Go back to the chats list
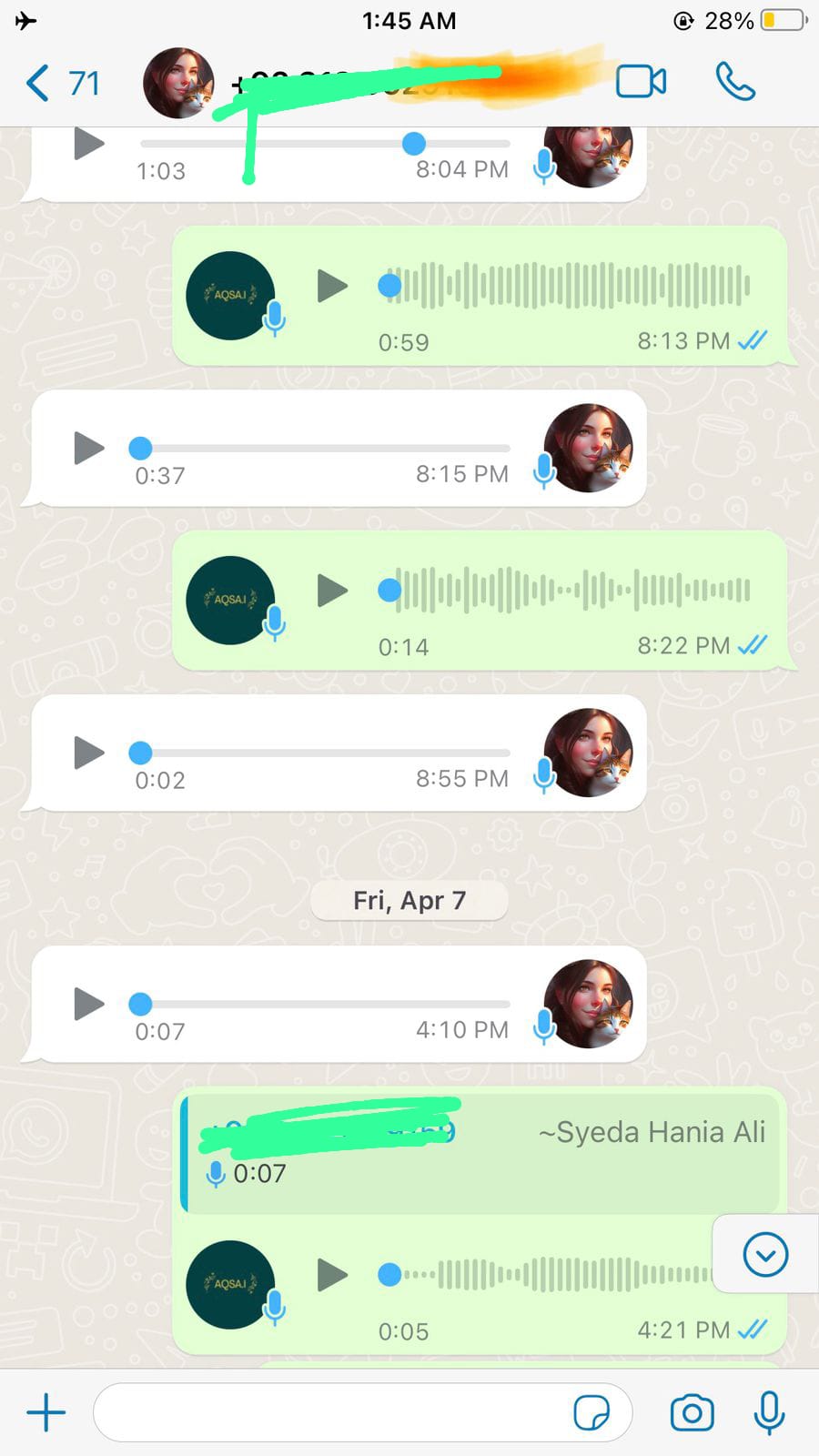819x1456 pixels. pos(60,83)
